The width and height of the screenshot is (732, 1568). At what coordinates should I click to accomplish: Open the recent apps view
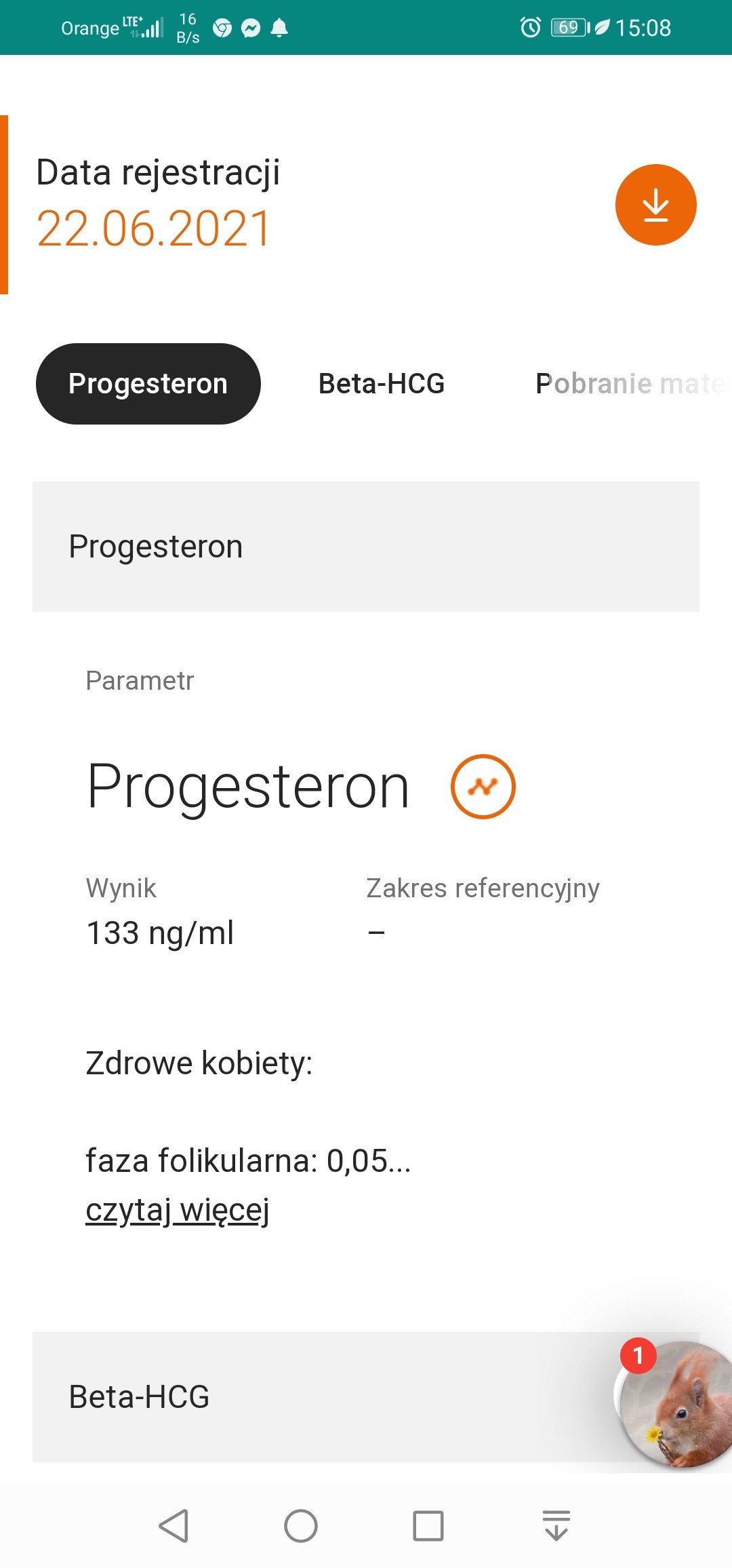[x=428, y=1526]
